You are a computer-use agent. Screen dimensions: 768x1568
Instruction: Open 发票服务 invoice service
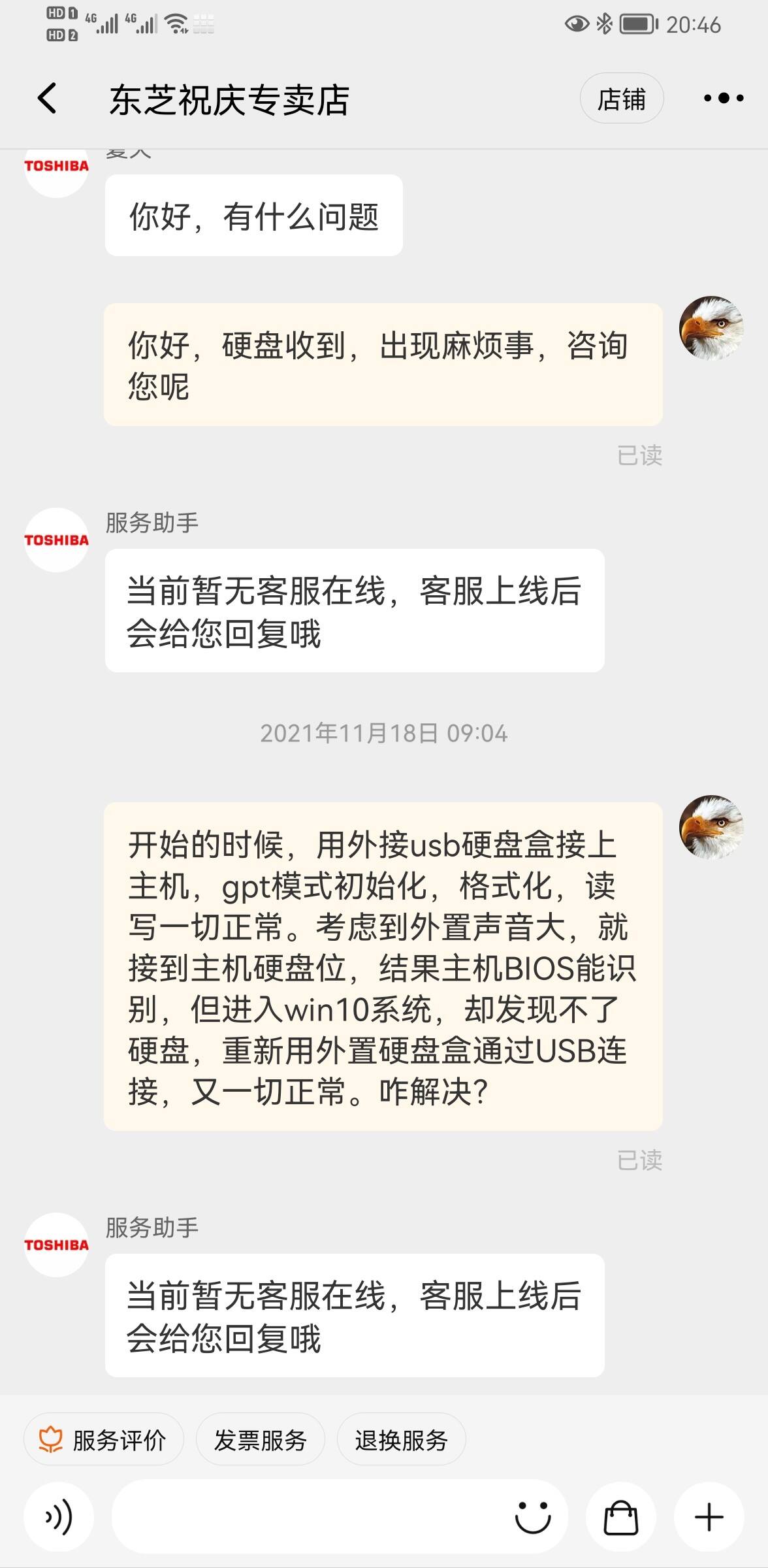pos(260,1440)
